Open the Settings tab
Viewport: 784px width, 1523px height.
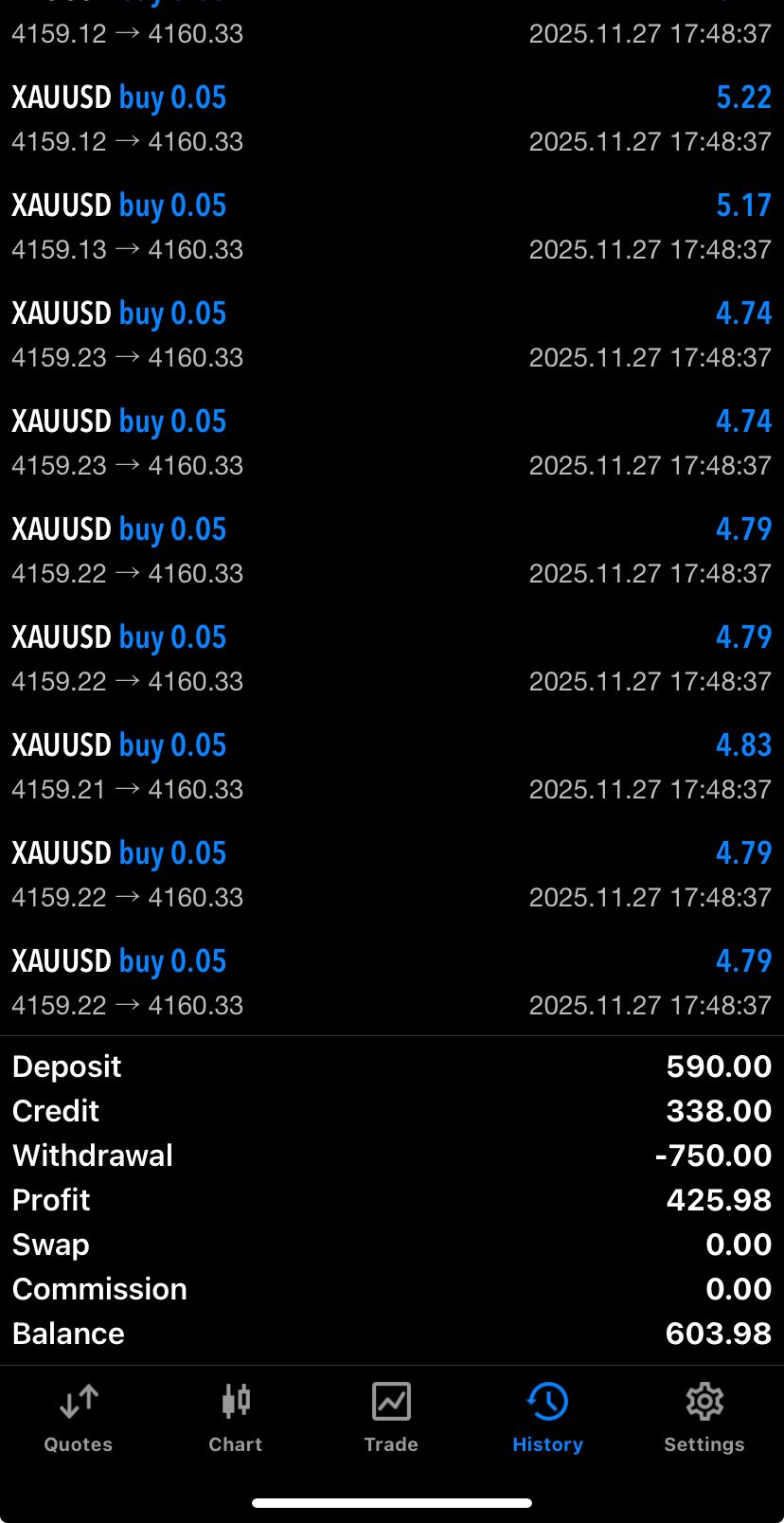[x=704, y=1417]
